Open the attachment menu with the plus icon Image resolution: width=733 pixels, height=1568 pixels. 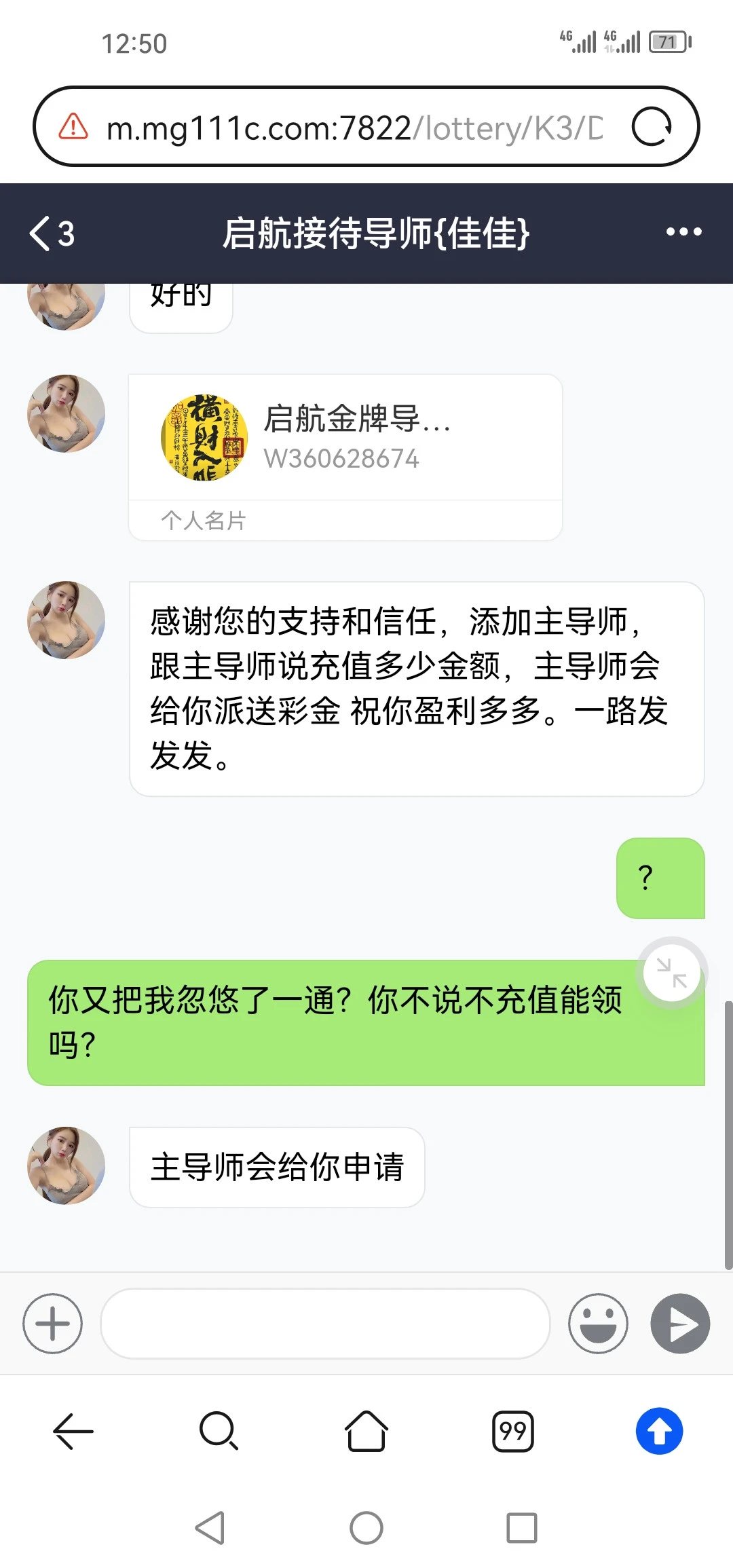[x=52, y=1322]
